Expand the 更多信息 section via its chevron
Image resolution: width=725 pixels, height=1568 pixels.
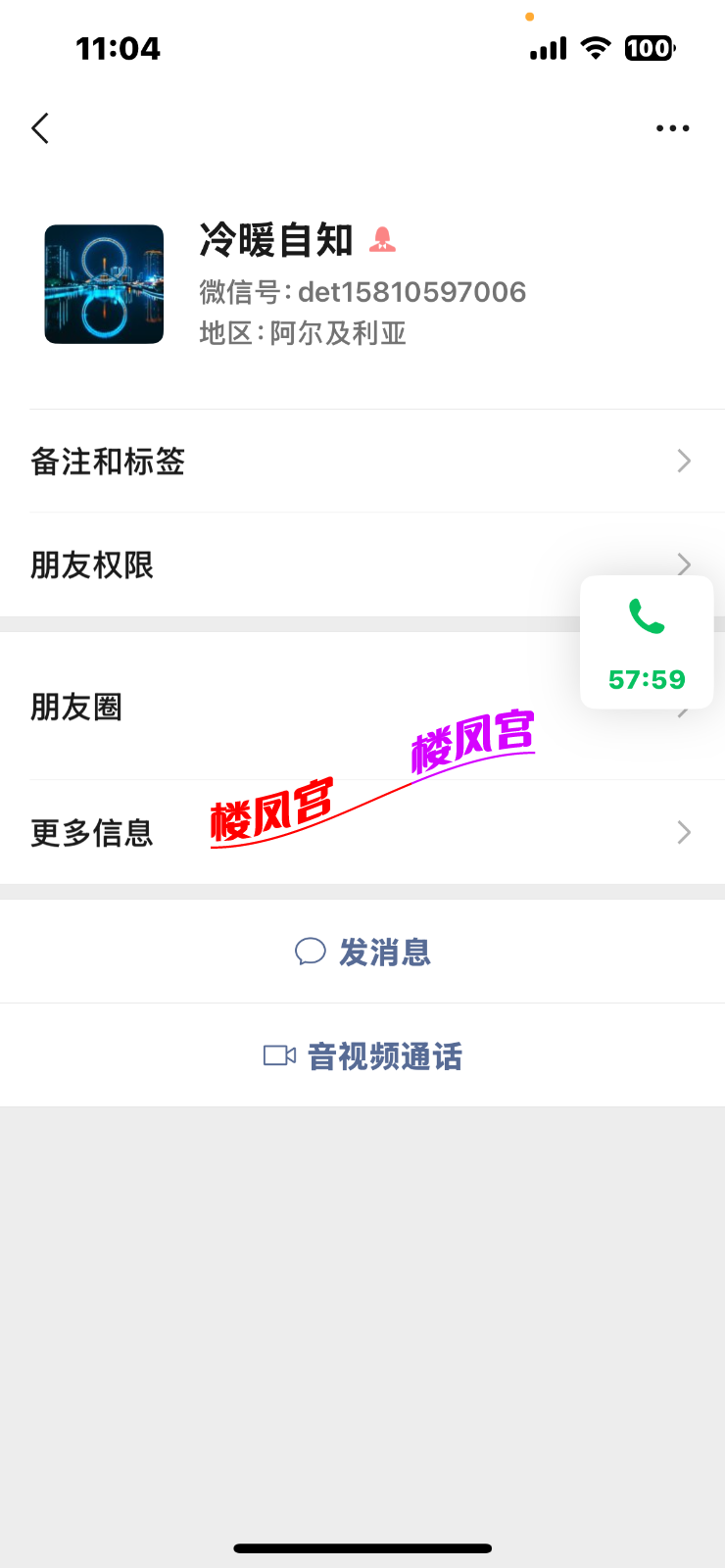pos(684,832)
